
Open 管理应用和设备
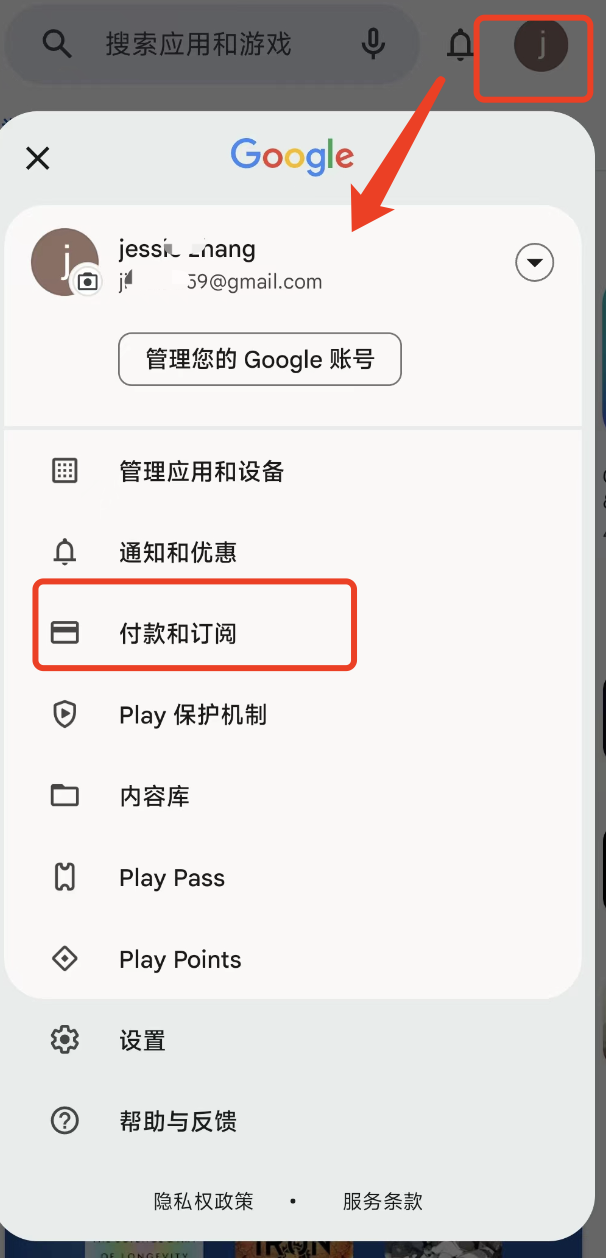293,471
